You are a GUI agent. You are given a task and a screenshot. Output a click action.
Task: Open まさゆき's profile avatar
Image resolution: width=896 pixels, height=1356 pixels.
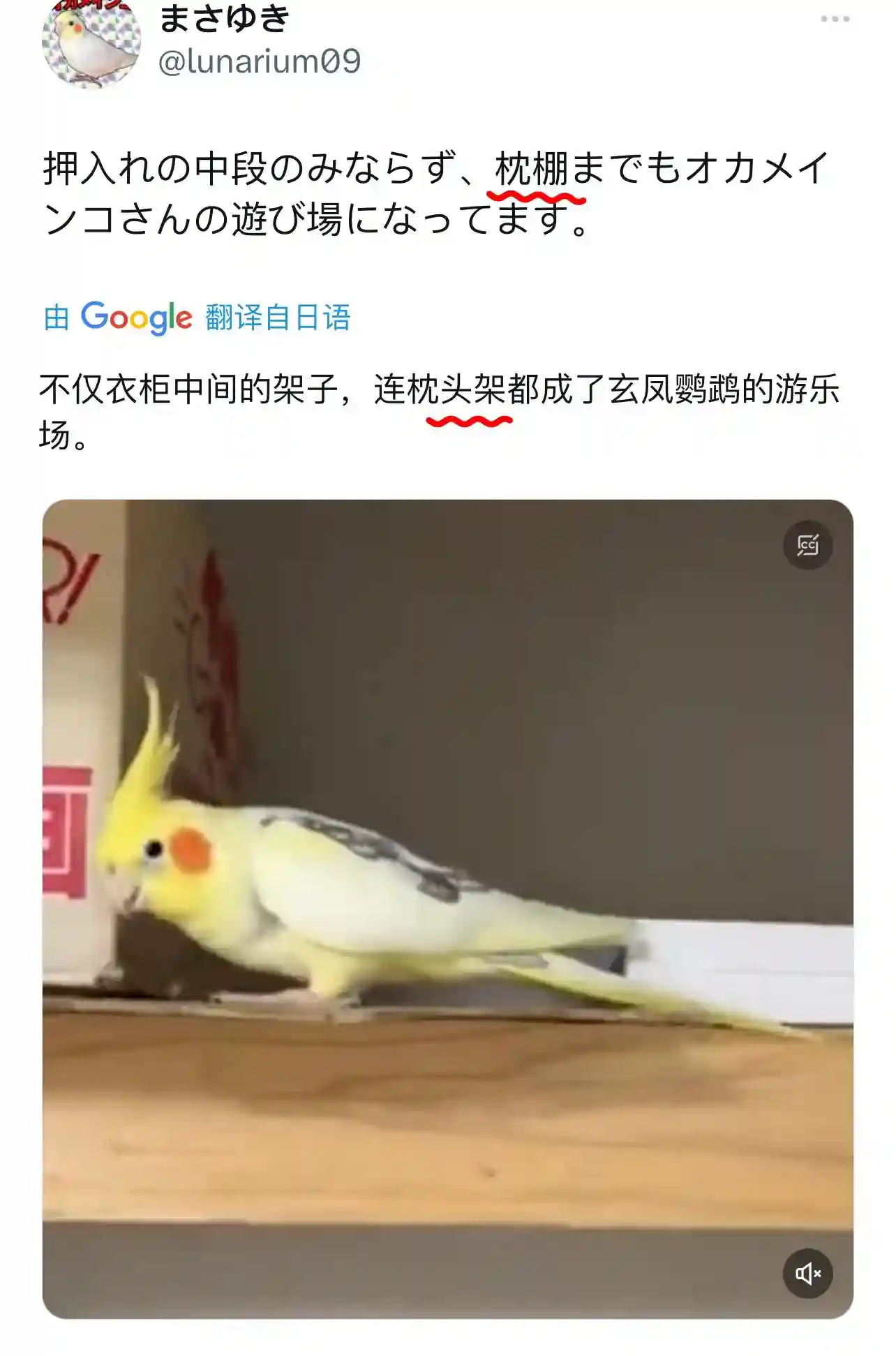pos(91,45)
